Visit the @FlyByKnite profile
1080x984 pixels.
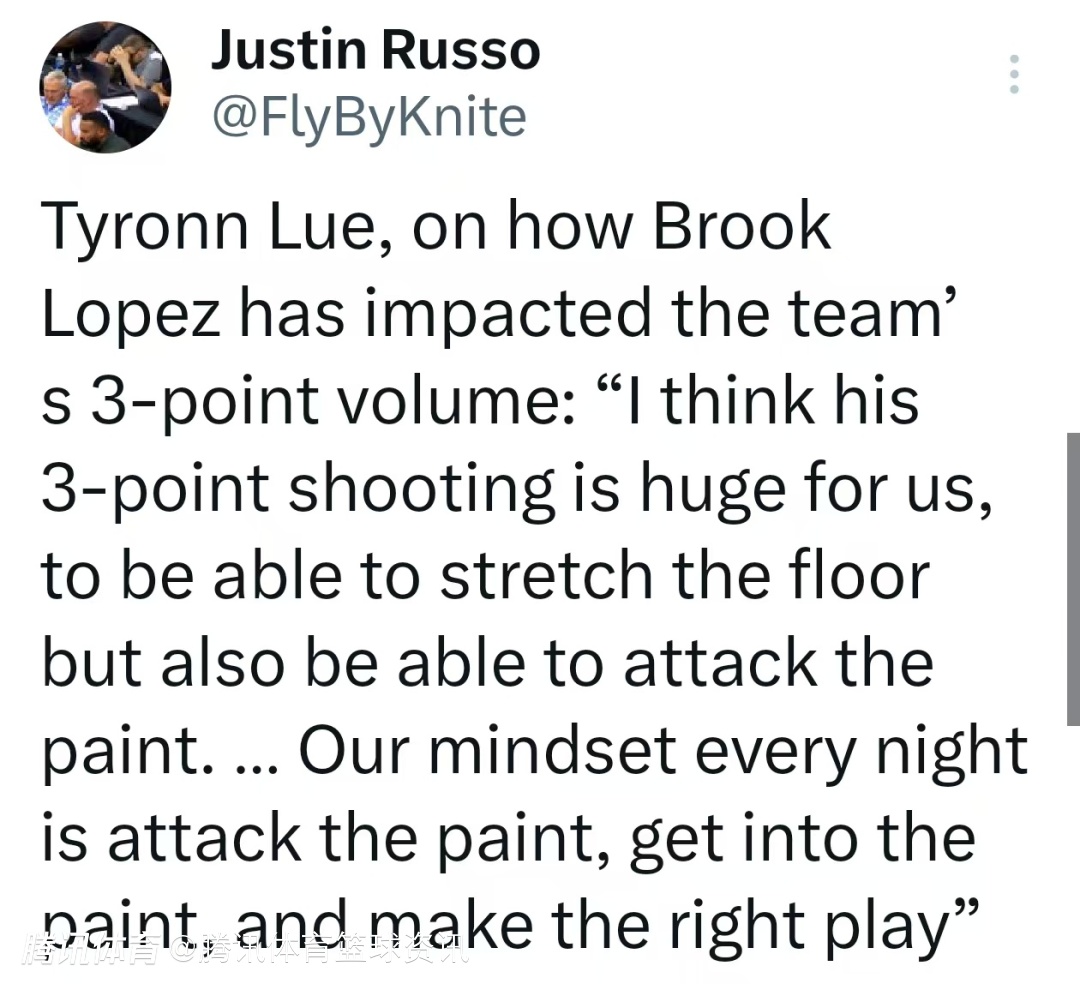point(367,117)
